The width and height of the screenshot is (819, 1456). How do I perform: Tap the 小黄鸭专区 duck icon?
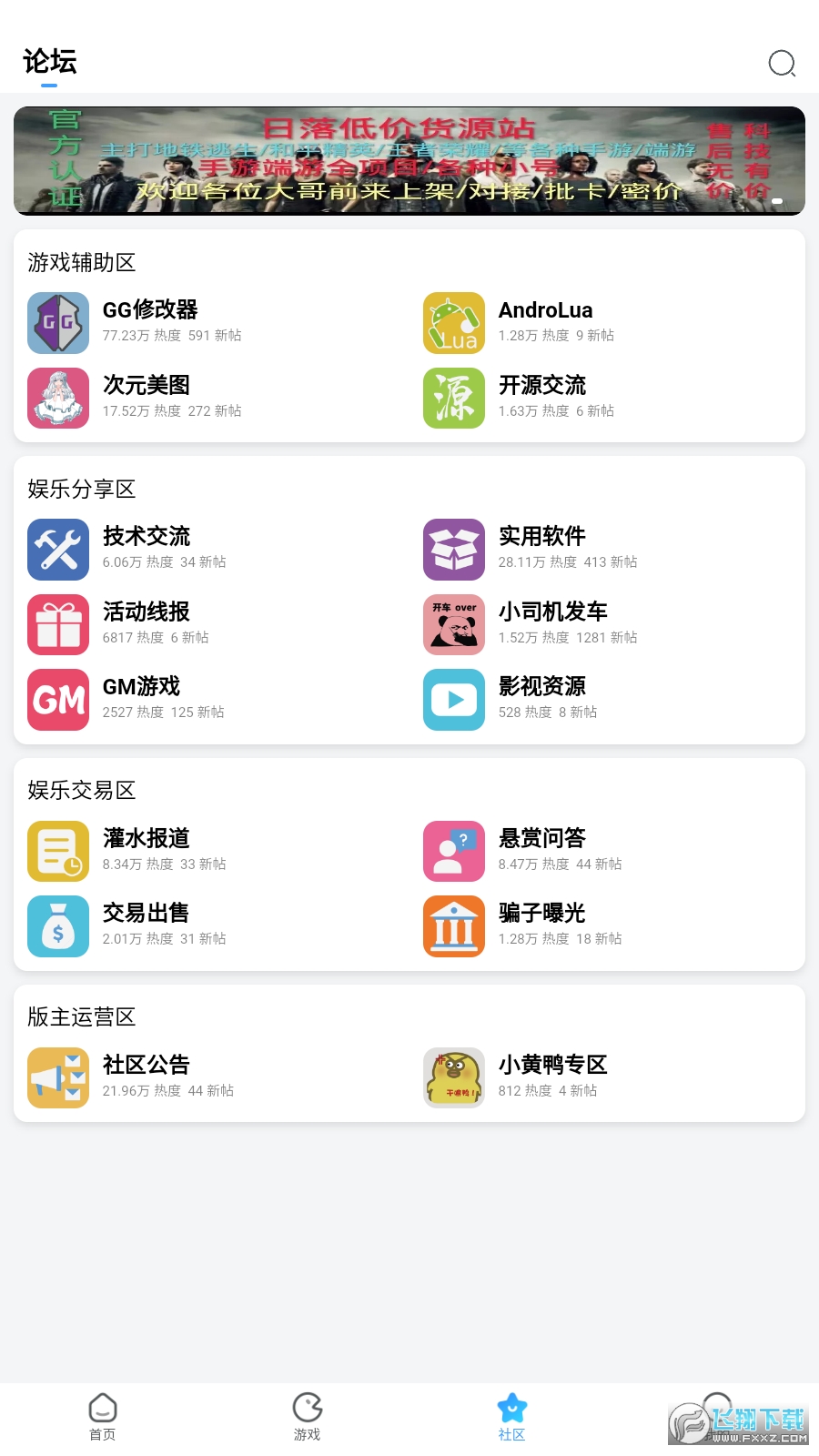click(x=453, y=1077)
